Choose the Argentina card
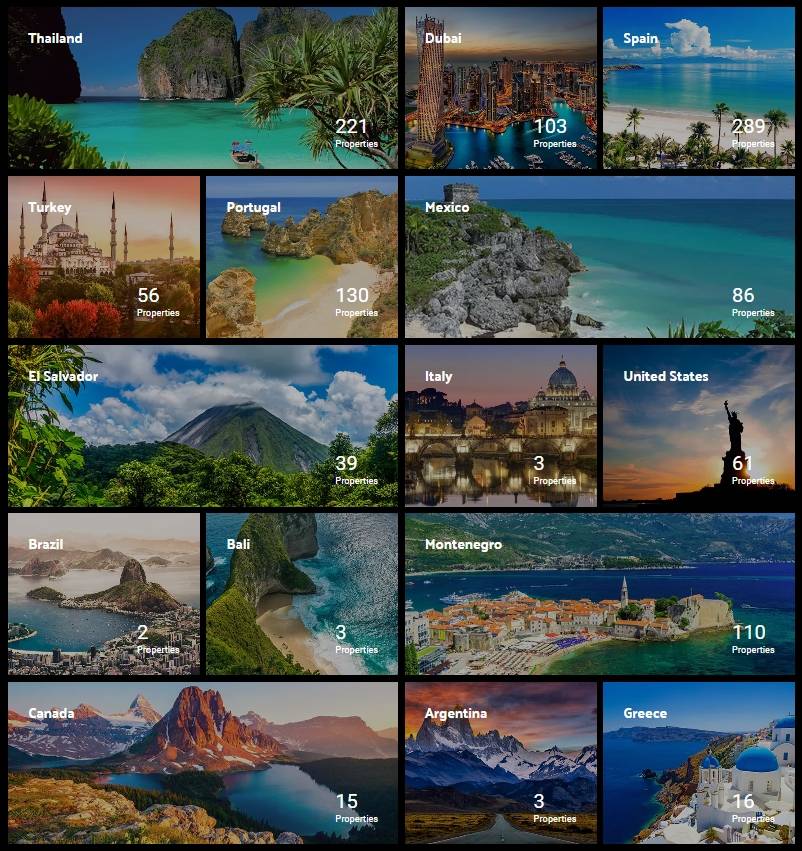 [500, 763]
